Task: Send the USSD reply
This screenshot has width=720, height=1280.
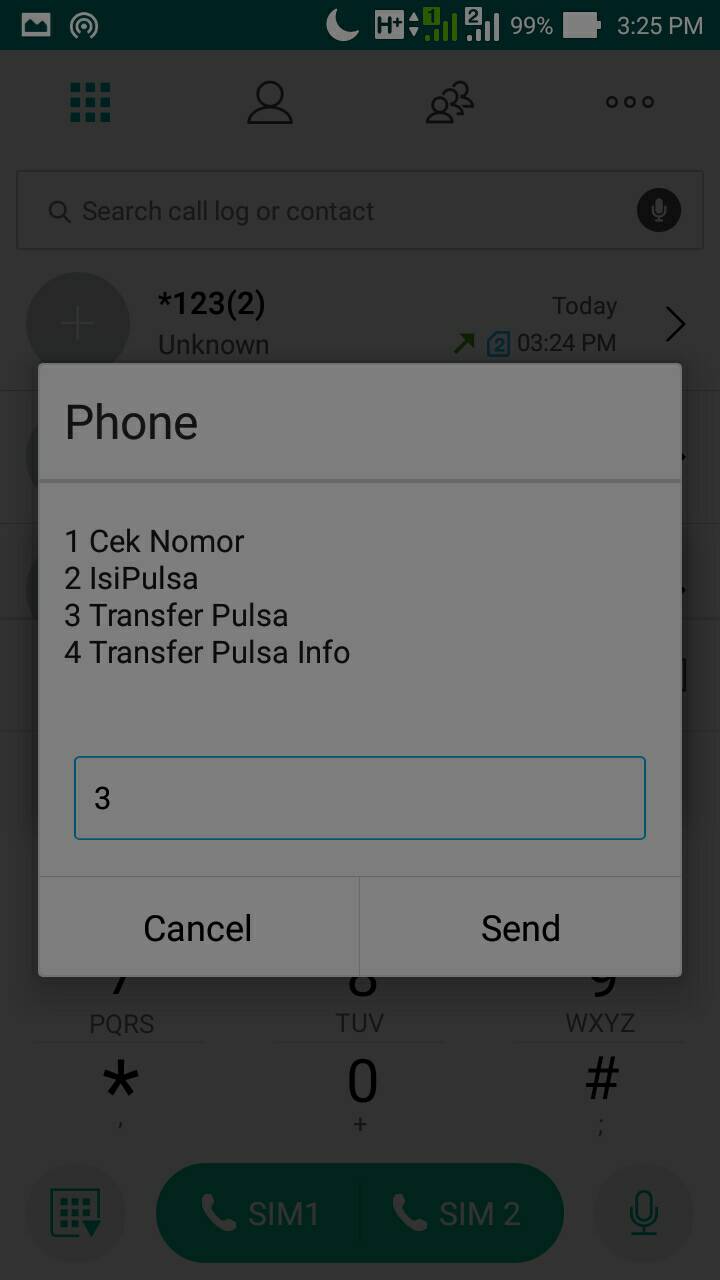Action: [520, 927]
